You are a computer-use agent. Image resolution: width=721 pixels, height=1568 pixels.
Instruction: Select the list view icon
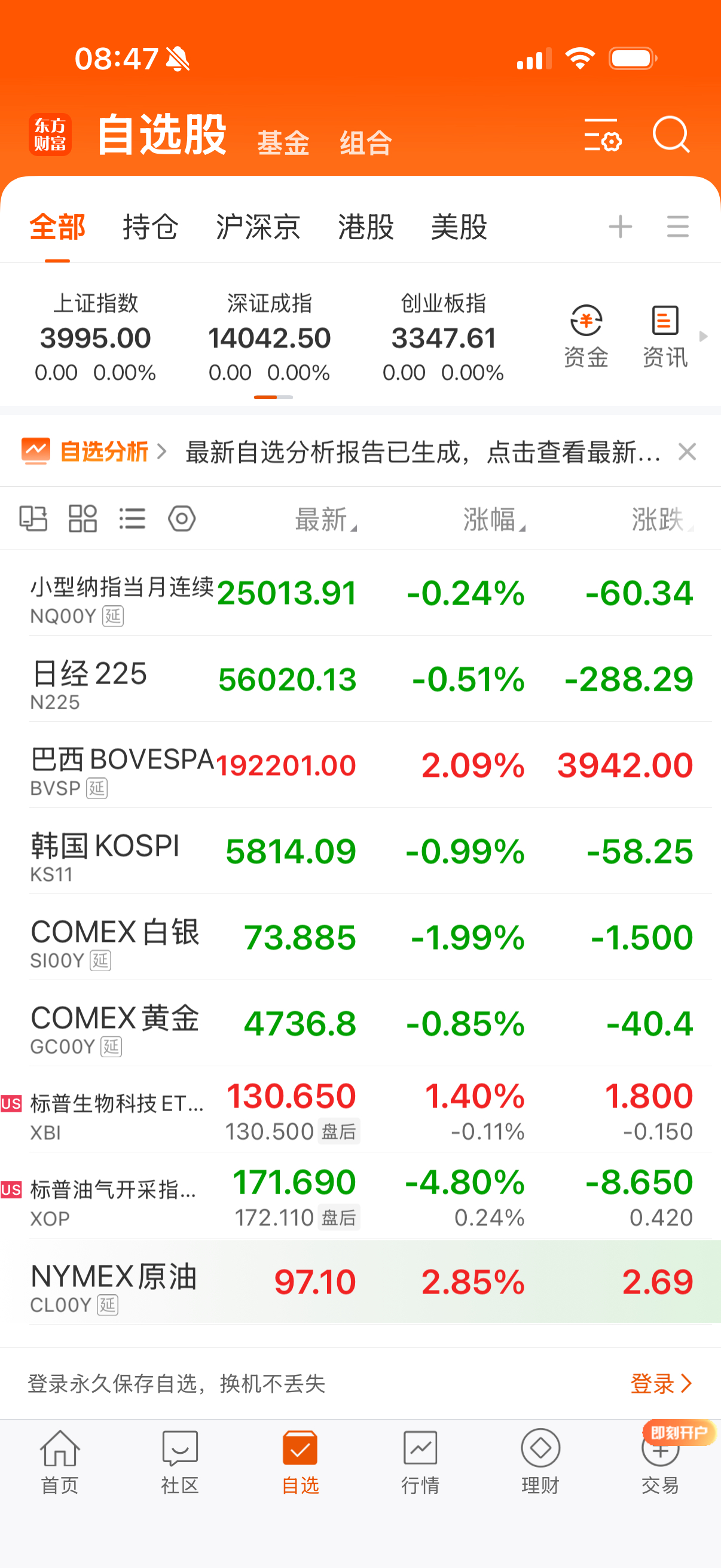[133, 518]
